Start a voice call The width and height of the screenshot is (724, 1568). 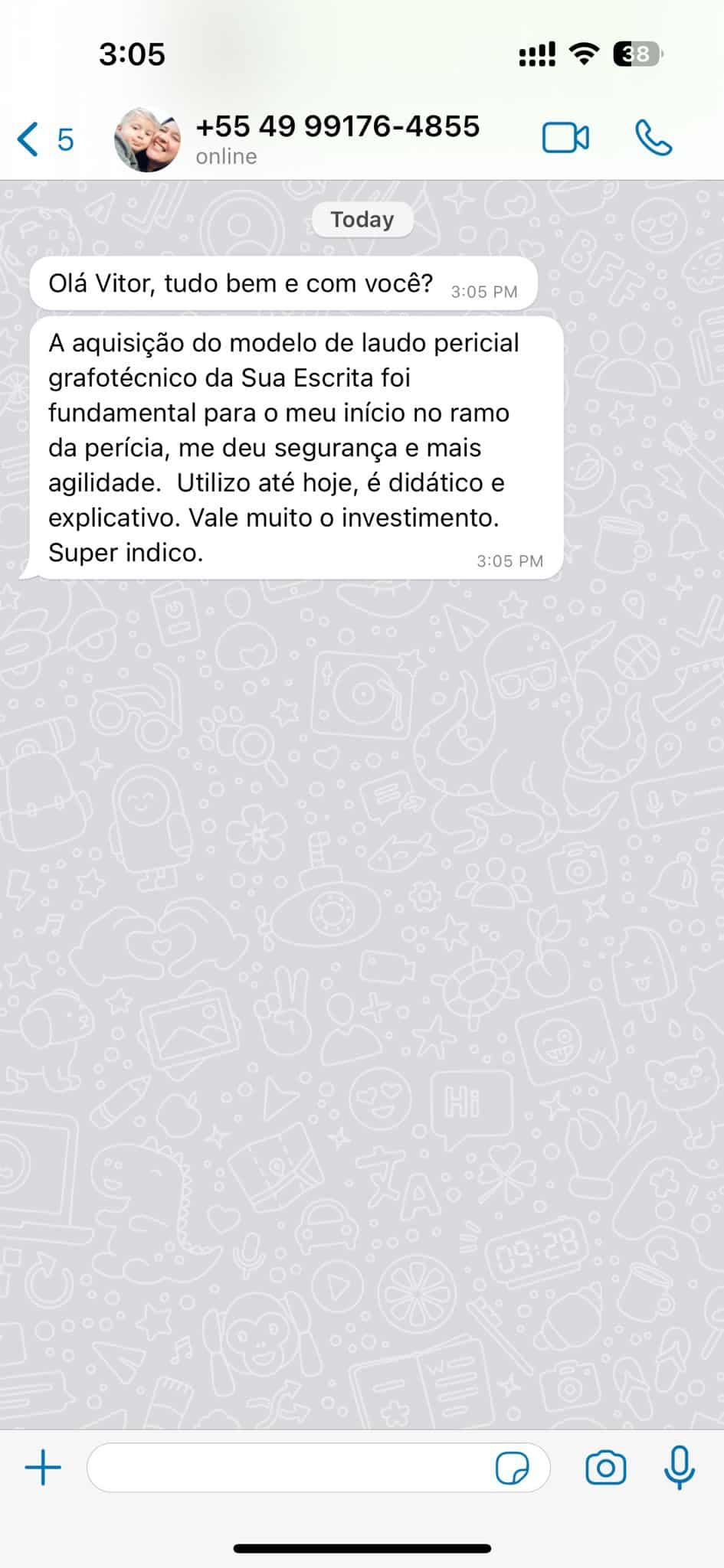pos(654,139)
